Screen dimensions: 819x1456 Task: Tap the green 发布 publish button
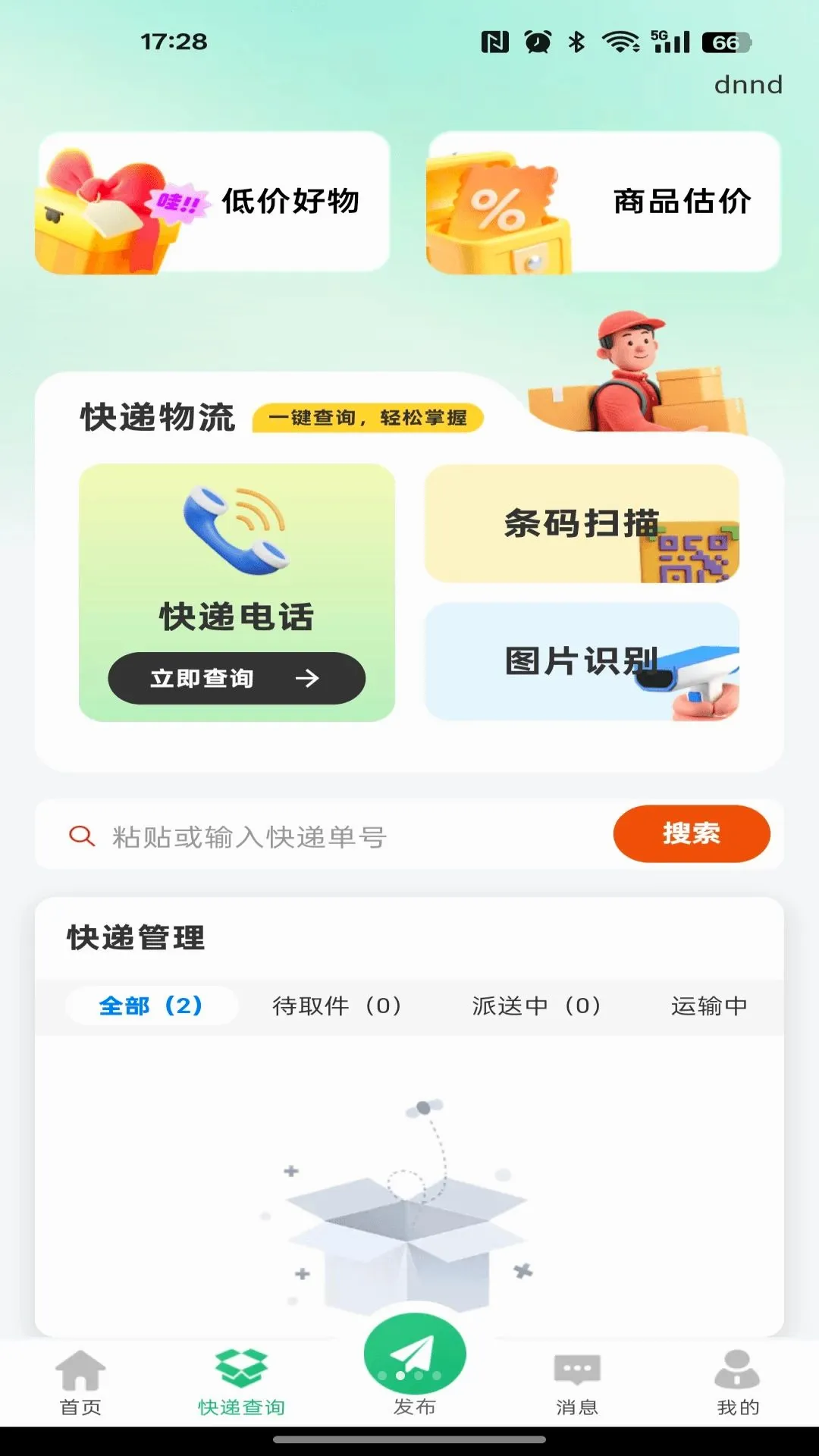[x=415, y=1357]
